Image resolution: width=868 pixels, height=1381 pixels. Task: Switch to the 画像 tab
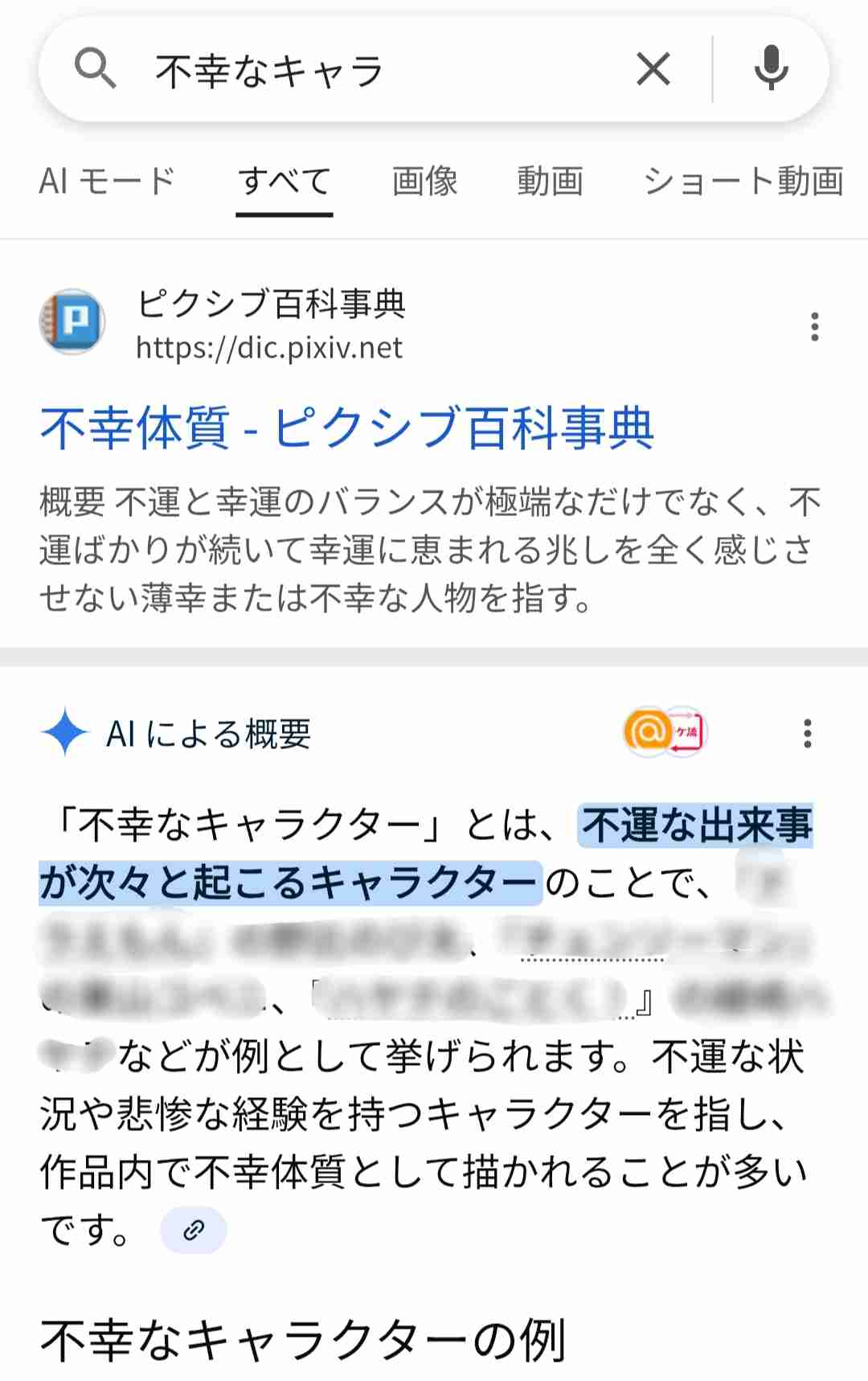(425, 181)
